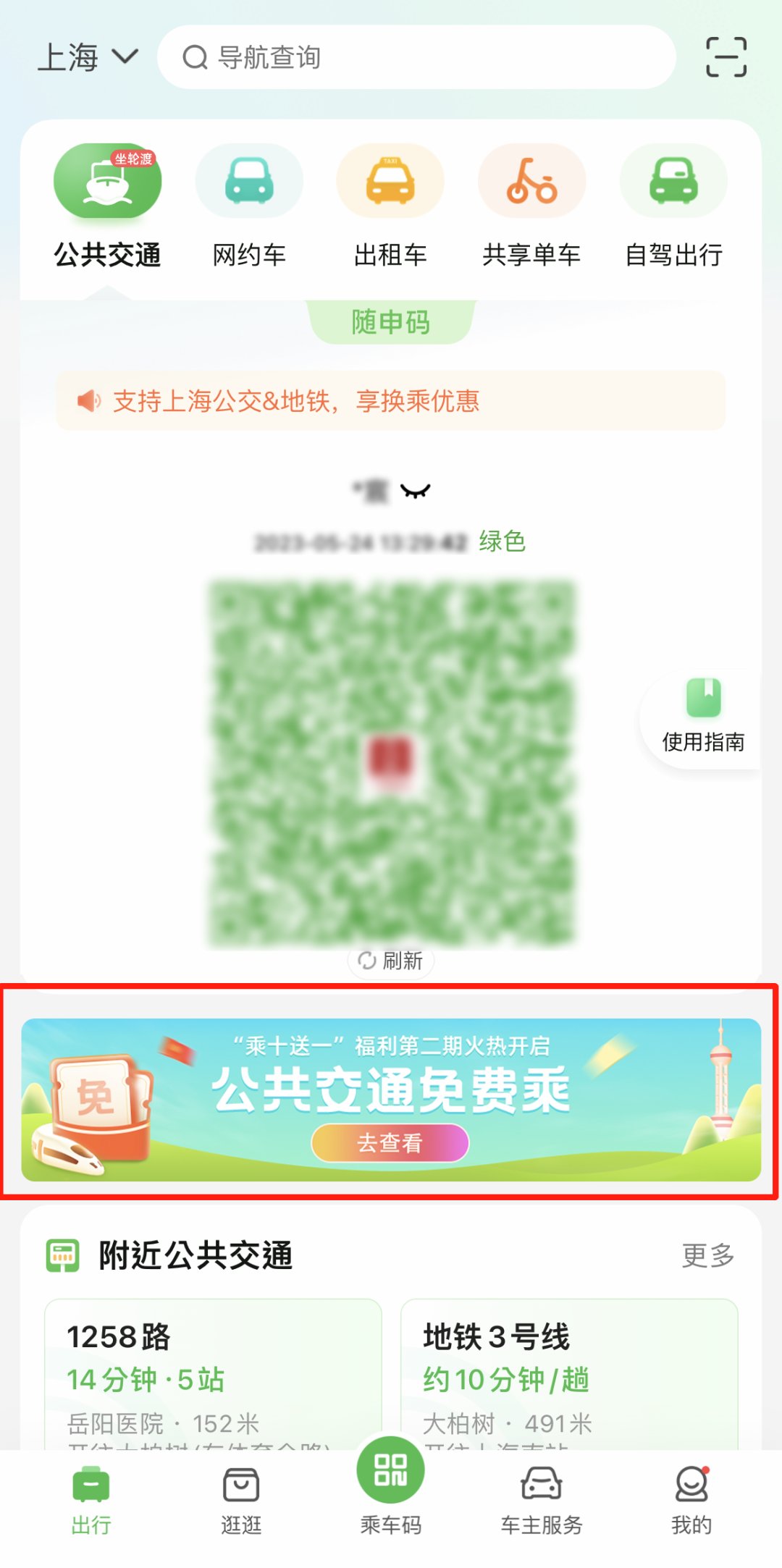Refresh the code with 刷新

pyautogui.click(x=390, y=961)
